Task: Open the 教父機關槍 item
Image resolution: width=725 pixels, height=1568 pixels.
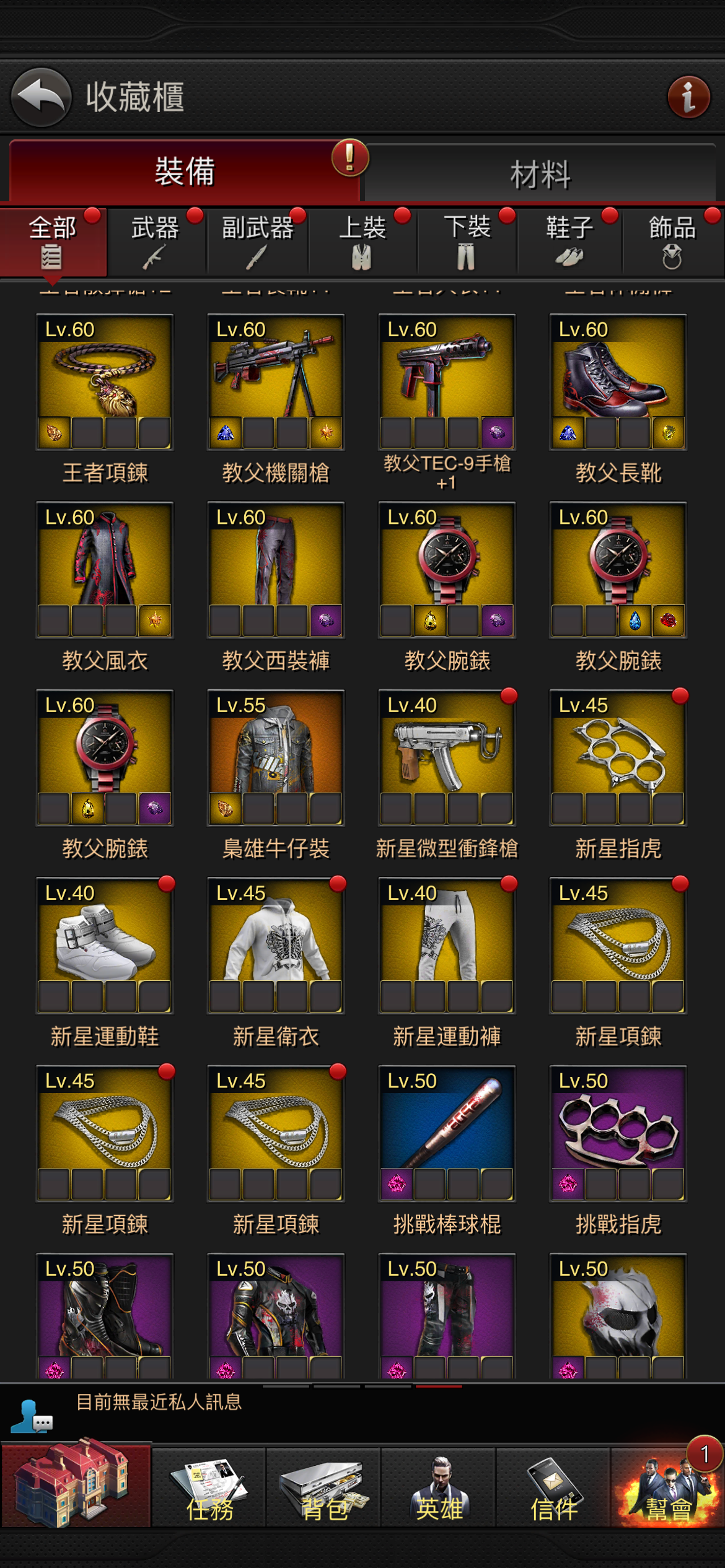Action: pyautogui.click(x=276, y=381)
